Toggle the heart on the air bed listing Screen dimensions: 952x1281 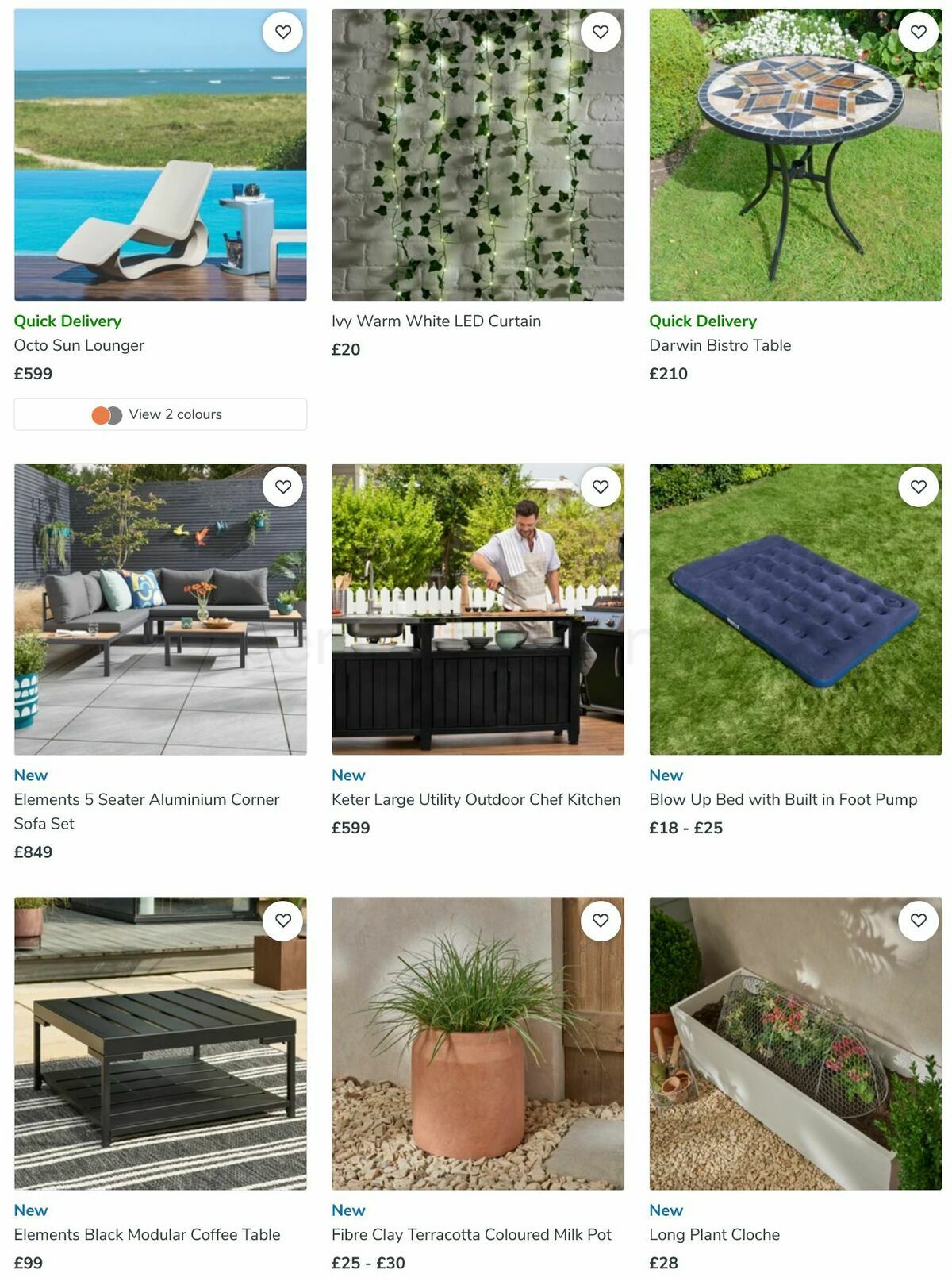pyautogui.click(x=918, y=487)
